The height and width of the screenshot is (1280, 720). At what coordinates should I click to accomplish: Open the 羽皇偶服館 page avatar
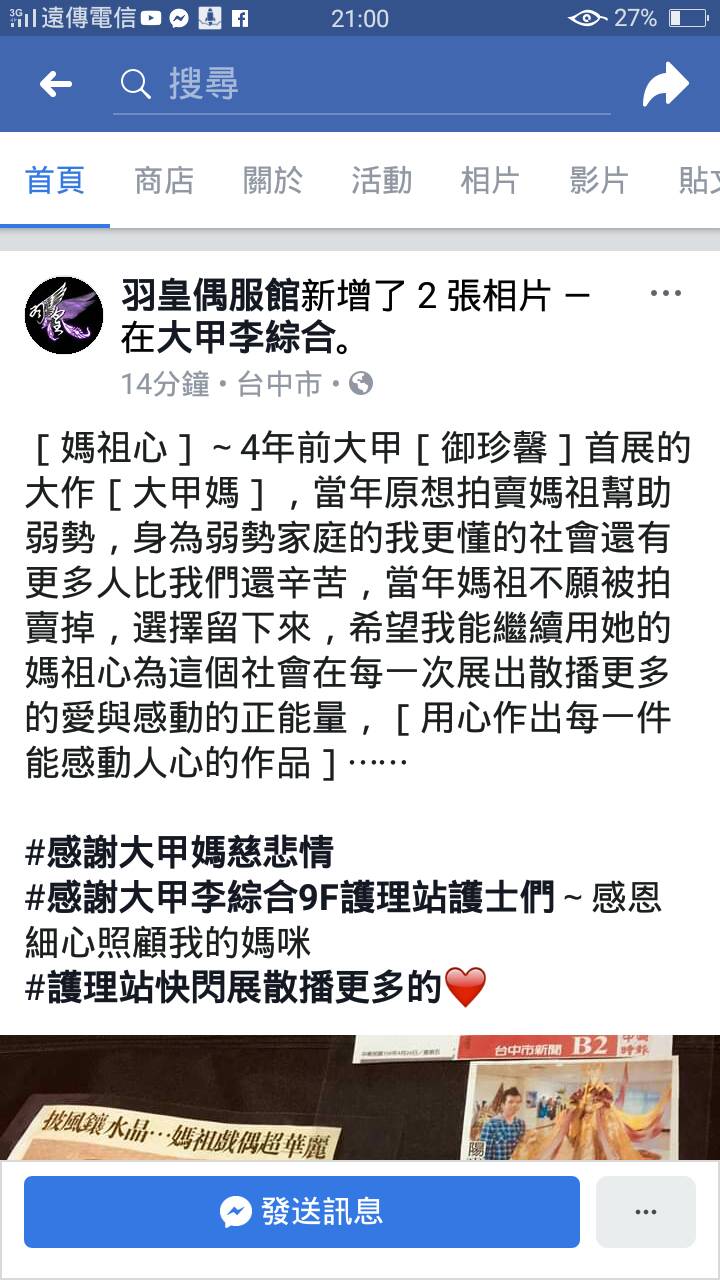64,316
